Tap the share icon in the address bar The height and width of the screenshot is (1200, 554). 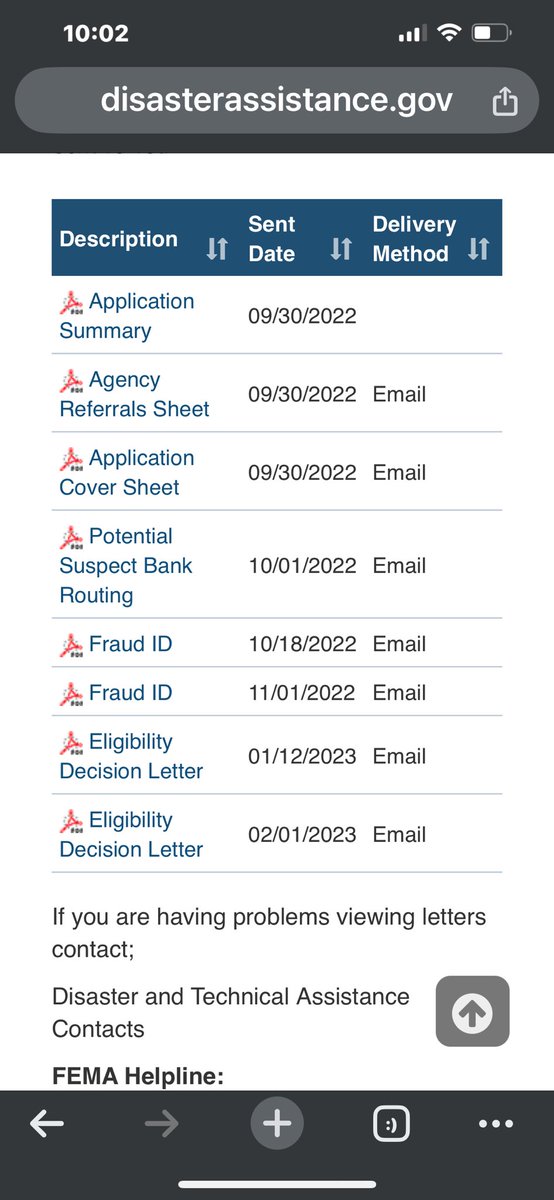point(506,101)
